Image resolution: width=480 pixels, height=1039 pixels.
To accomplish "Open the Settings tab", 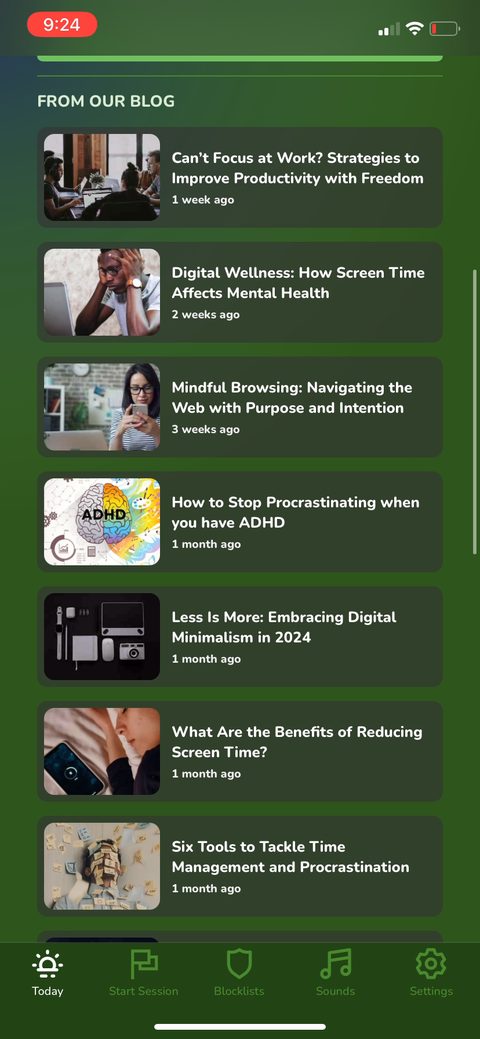I will pyautogui.click(x=431, y=973).
